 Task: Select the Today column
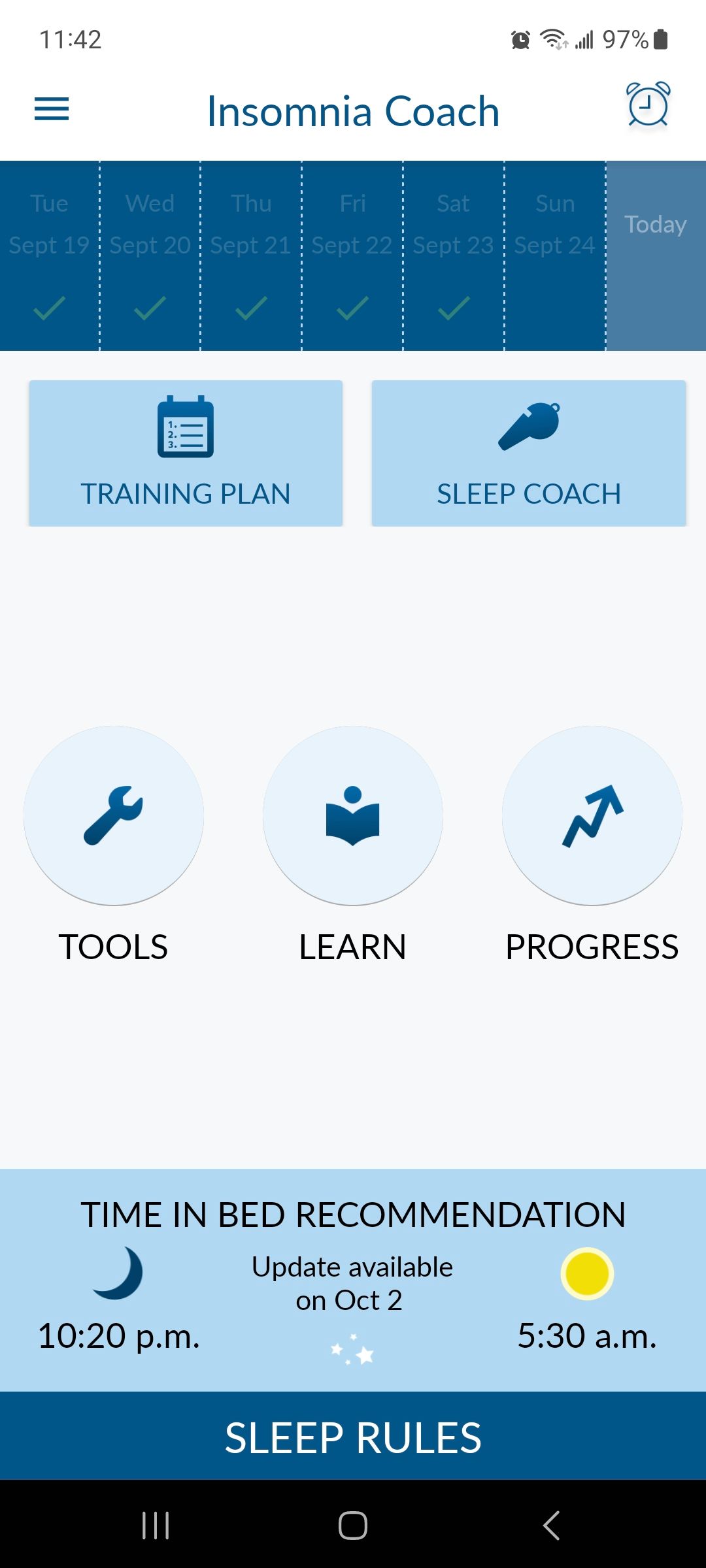click(x=656, y=255)
